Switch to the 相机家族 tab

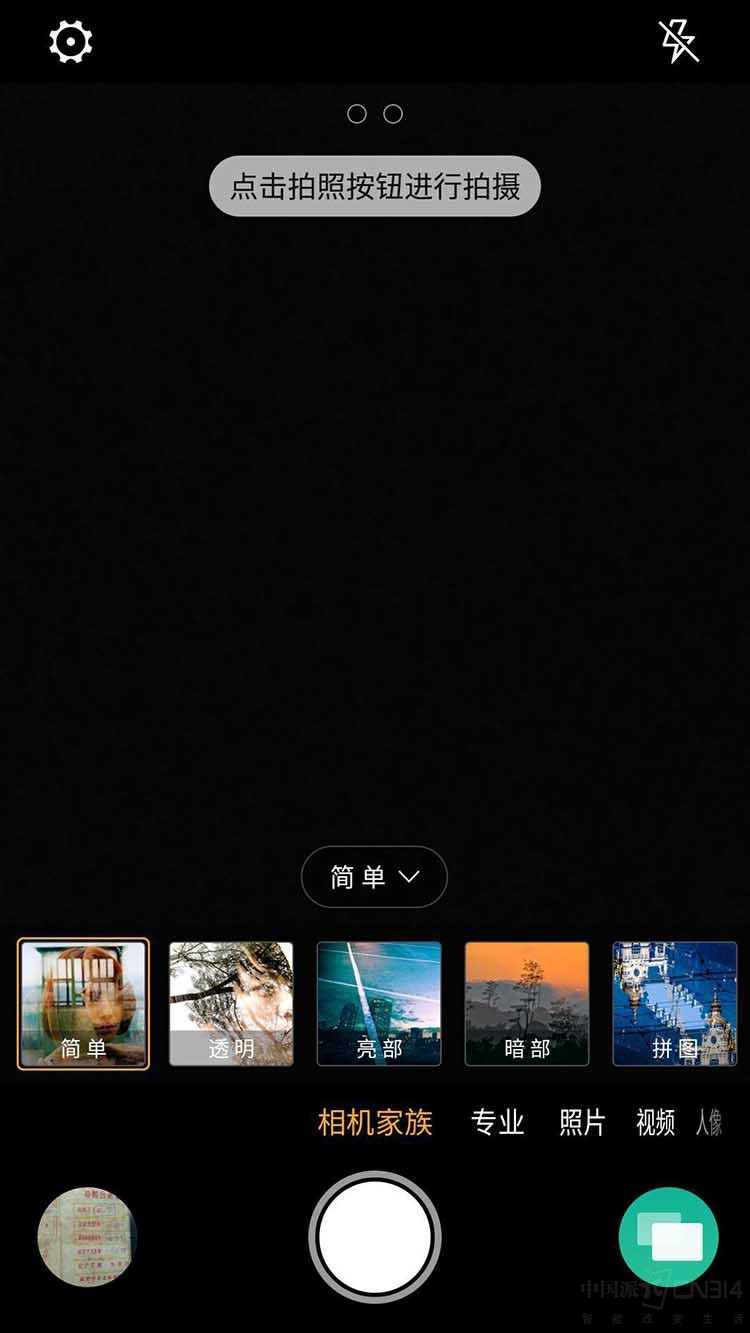pyautogui.click(x=375, y=1122)
